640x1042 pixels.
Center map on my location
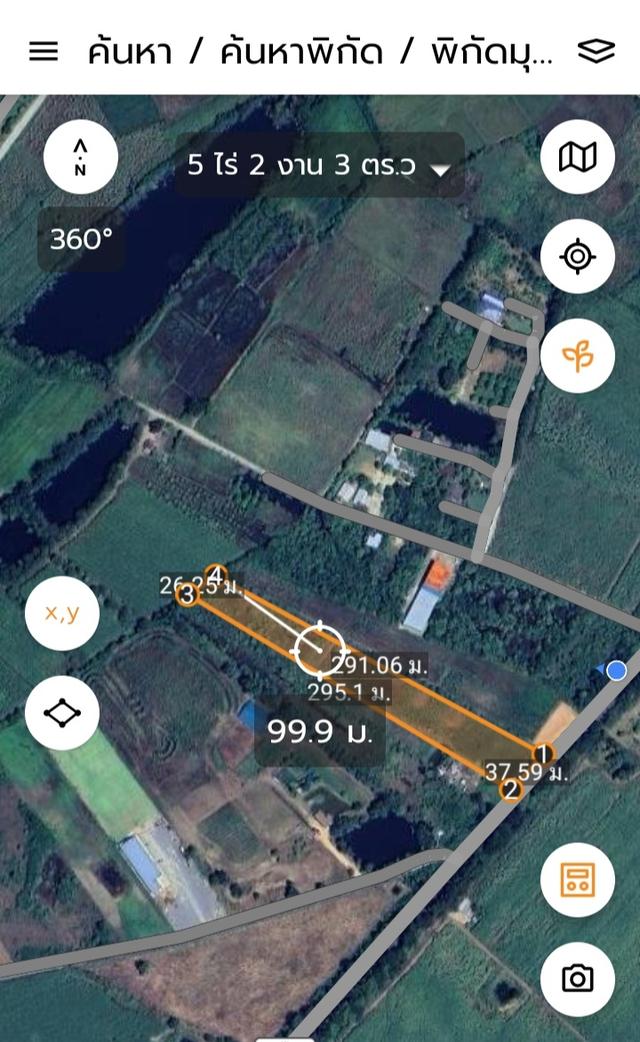[578, 256]
